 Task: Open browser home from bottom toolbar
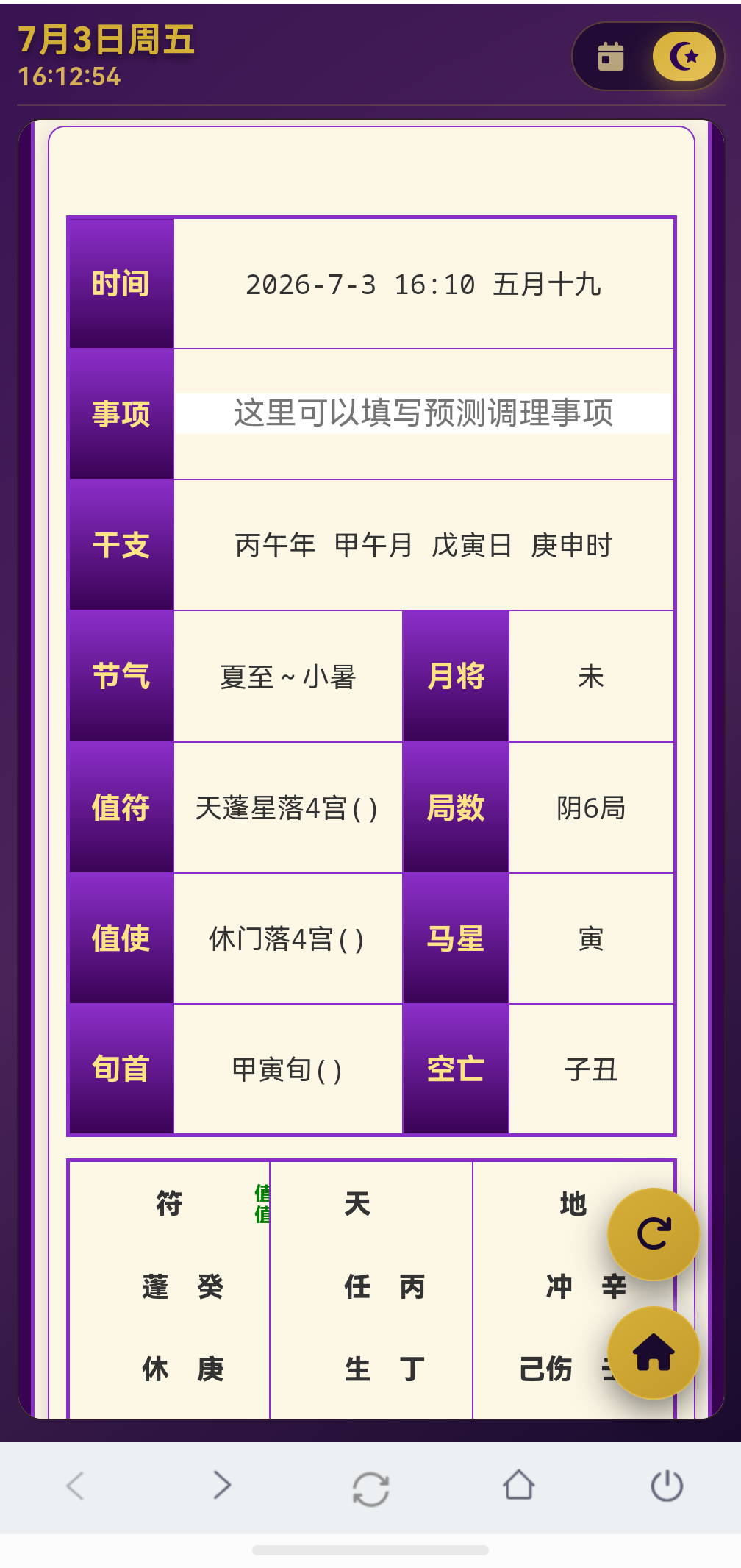click(x=519, y=1485)
